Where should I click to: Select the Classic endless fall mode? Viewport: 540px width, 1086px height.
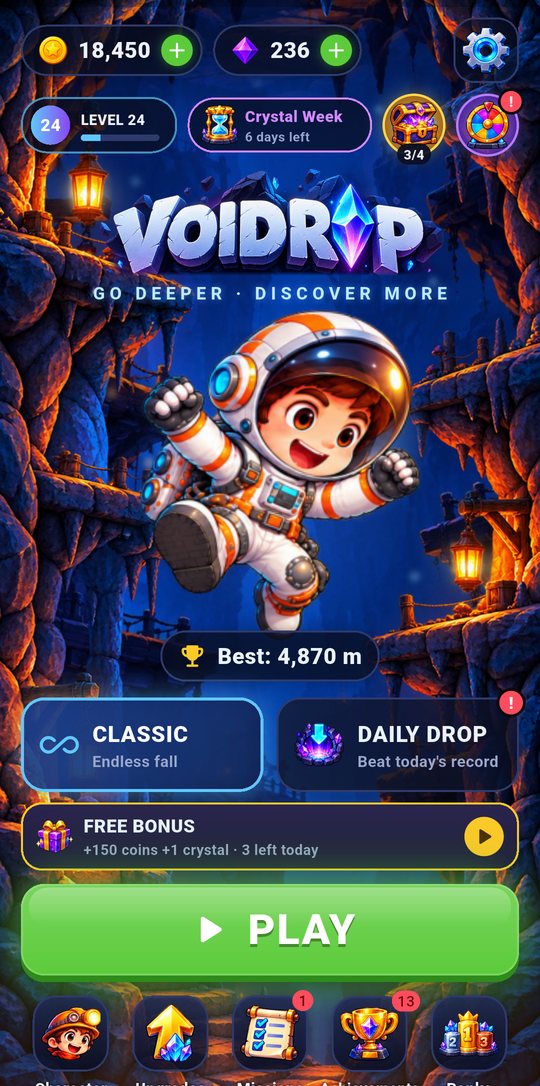(143, 745)
